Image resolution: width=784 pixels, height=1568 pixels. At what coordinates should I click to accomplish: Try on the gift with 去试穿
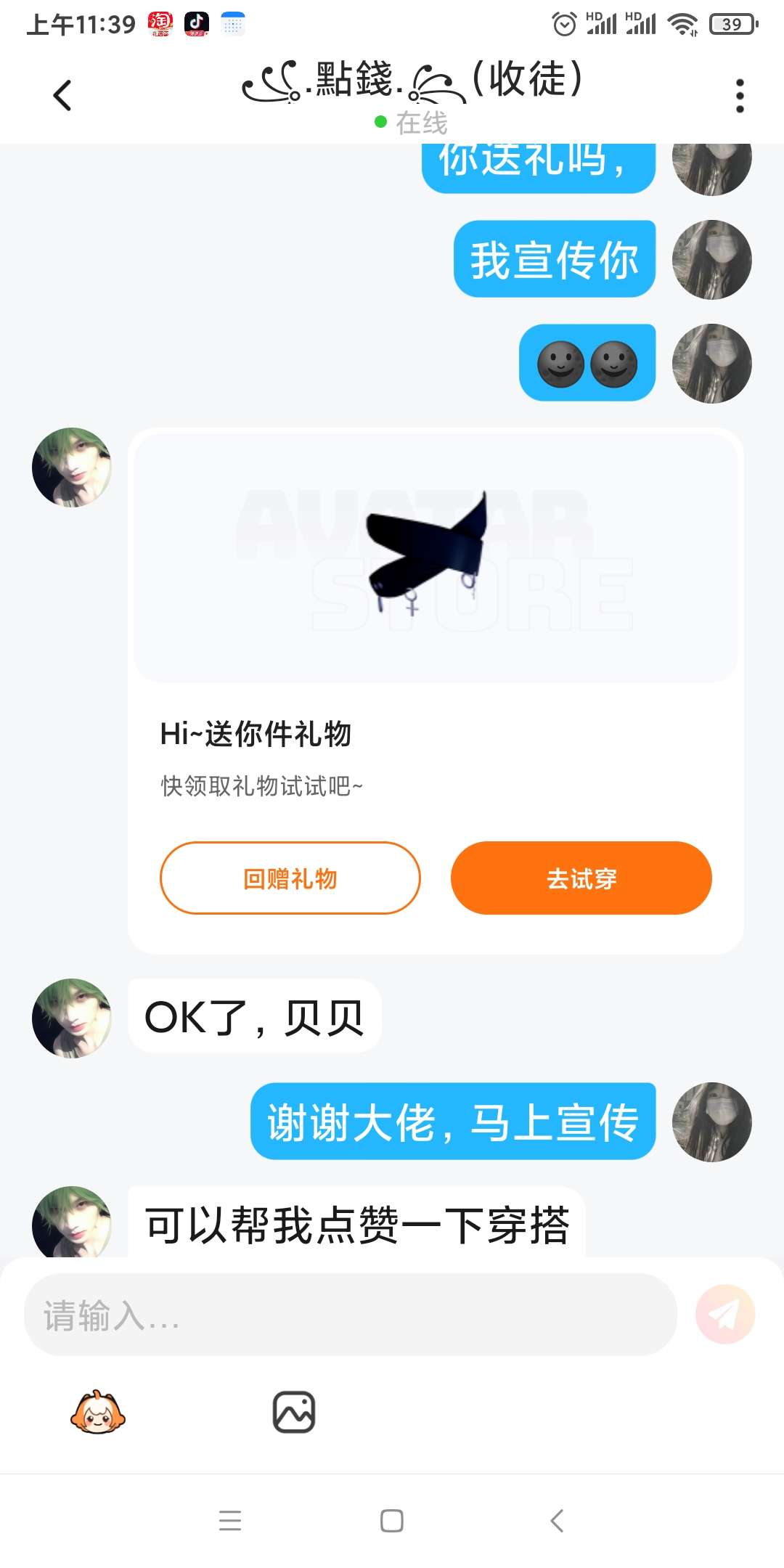point(581,878)
